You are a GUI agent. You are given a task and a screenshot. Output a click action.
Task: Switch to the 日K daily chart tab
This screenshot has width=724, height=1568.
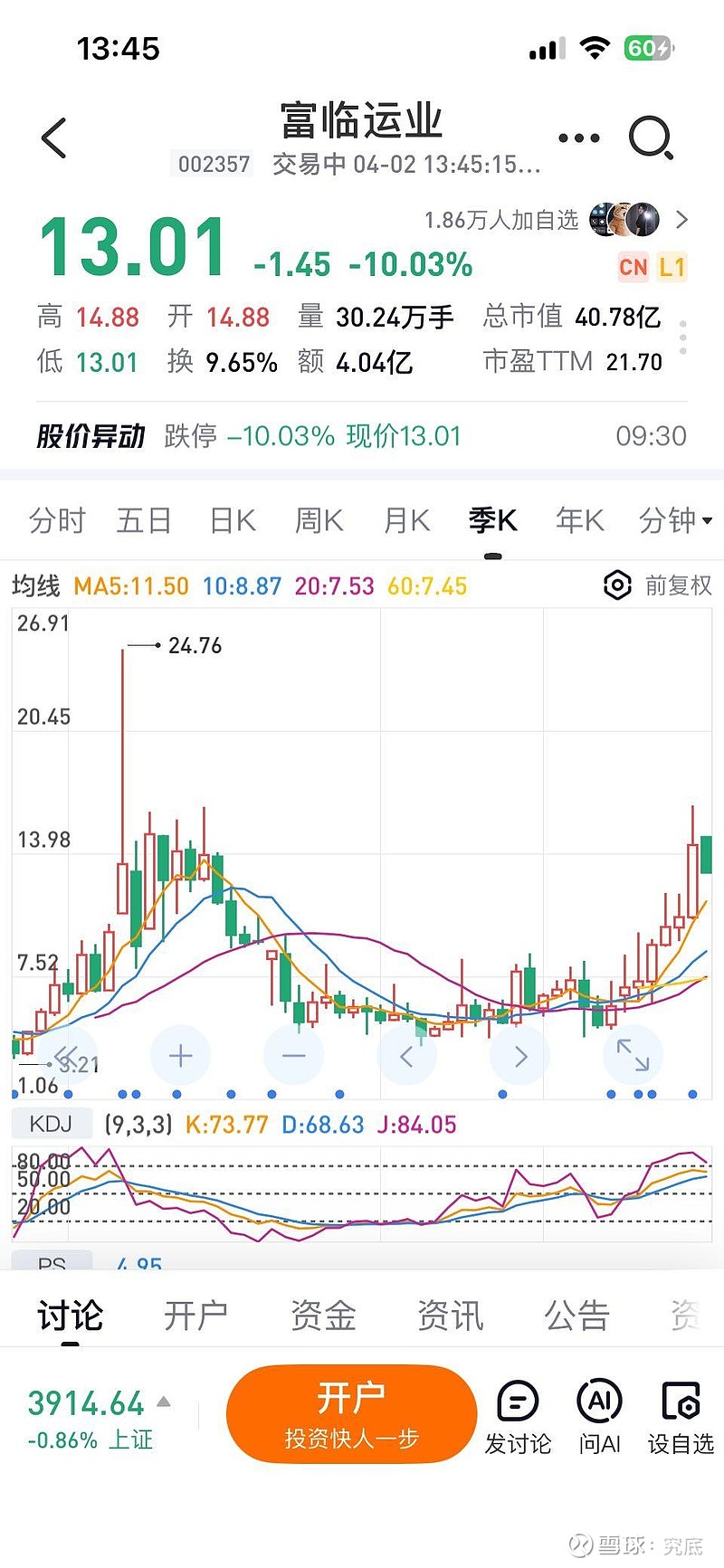232,521
